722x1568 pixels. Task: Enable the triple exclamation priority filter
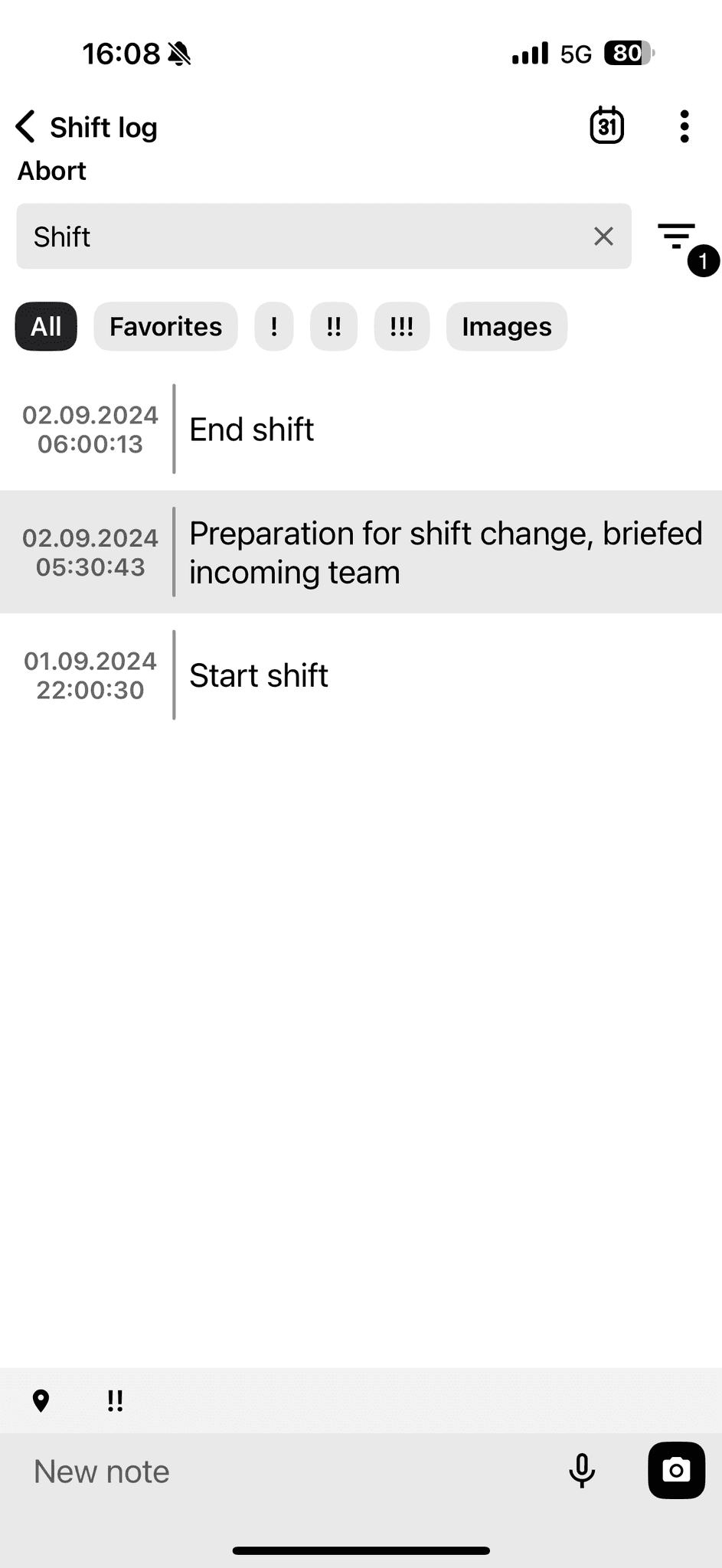[401, 327]
